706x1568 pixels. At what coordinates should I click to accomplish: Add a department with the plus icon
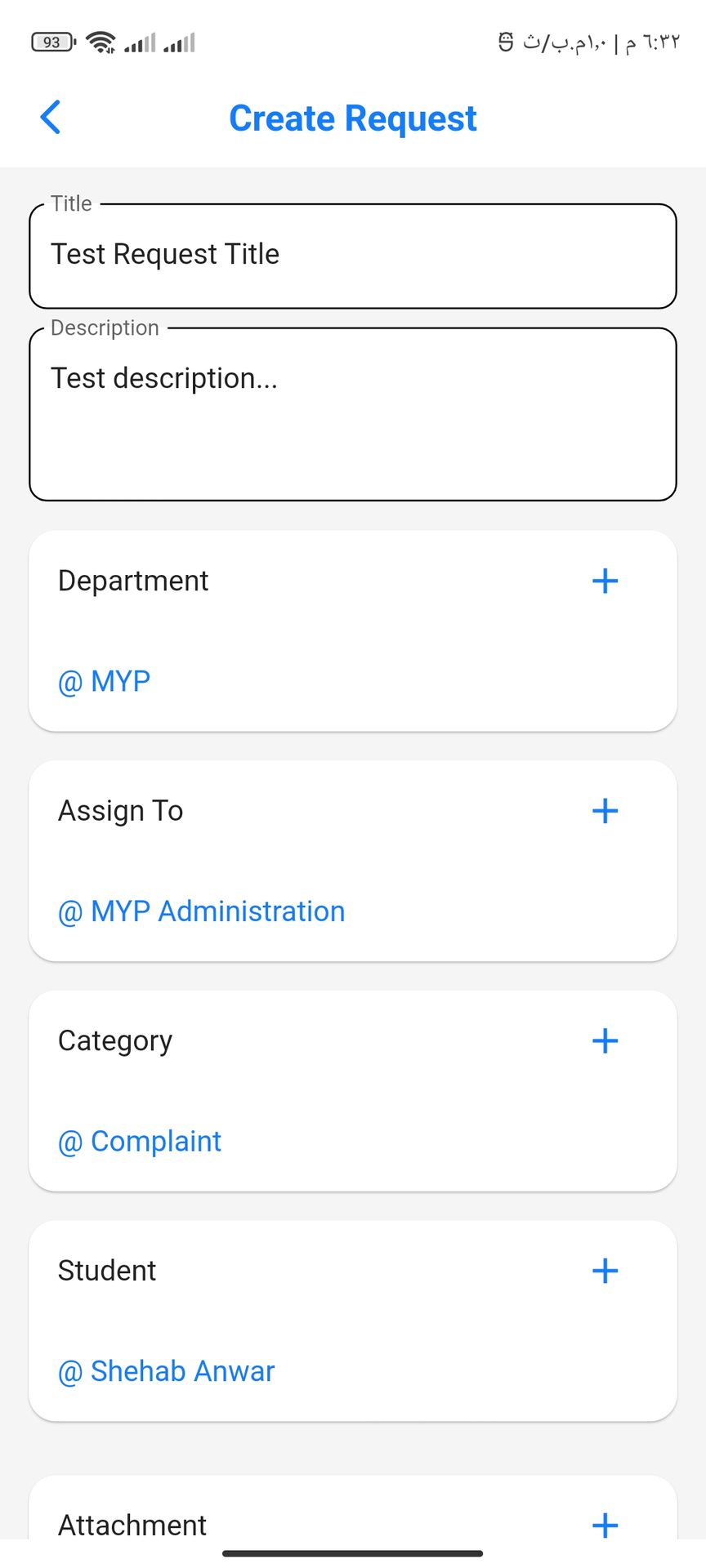[x=605, y=581]
